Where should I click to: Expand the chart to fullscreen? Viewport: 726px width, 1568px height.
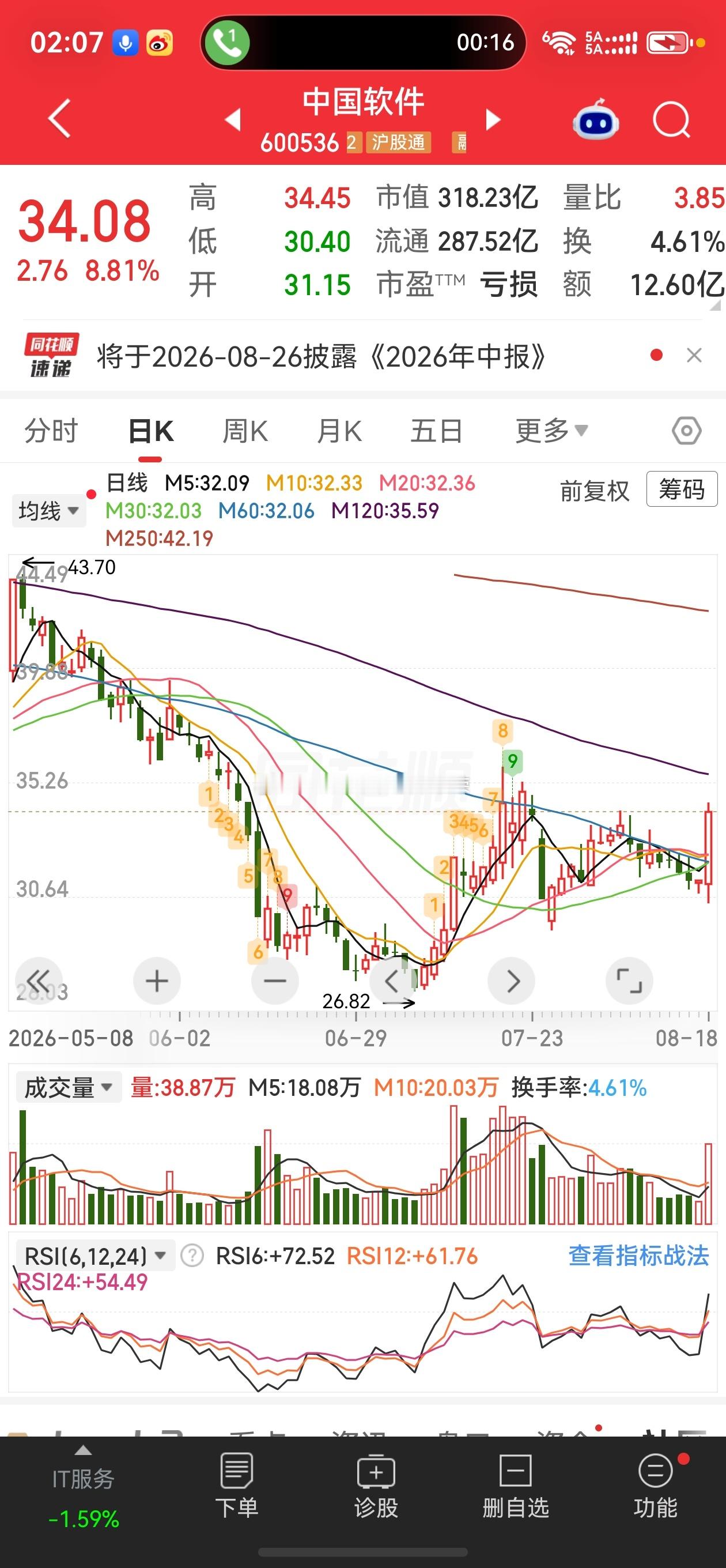point(629,981)
